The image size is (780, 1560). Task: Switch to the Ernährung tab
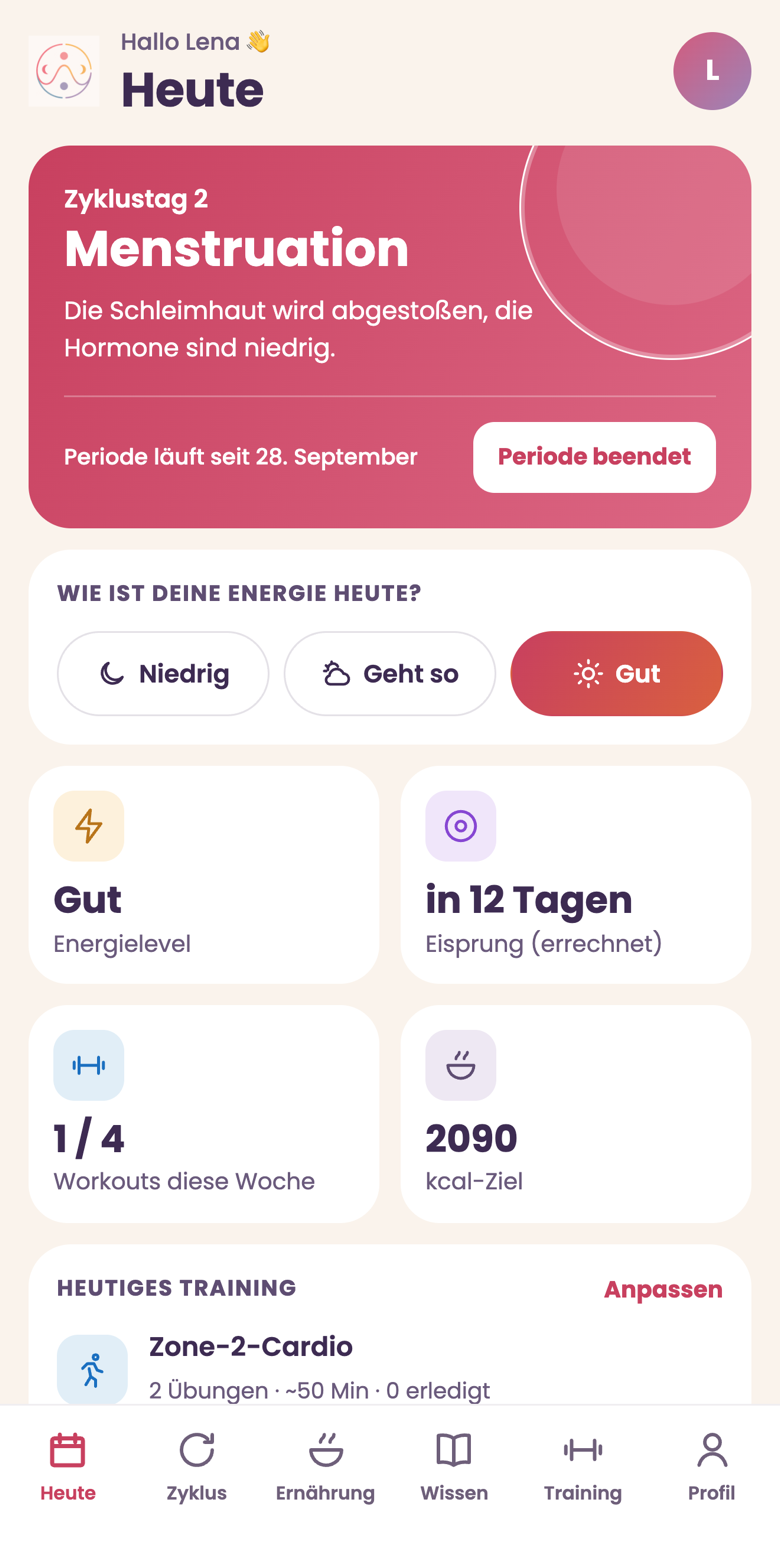click(x=325, y=1467)
